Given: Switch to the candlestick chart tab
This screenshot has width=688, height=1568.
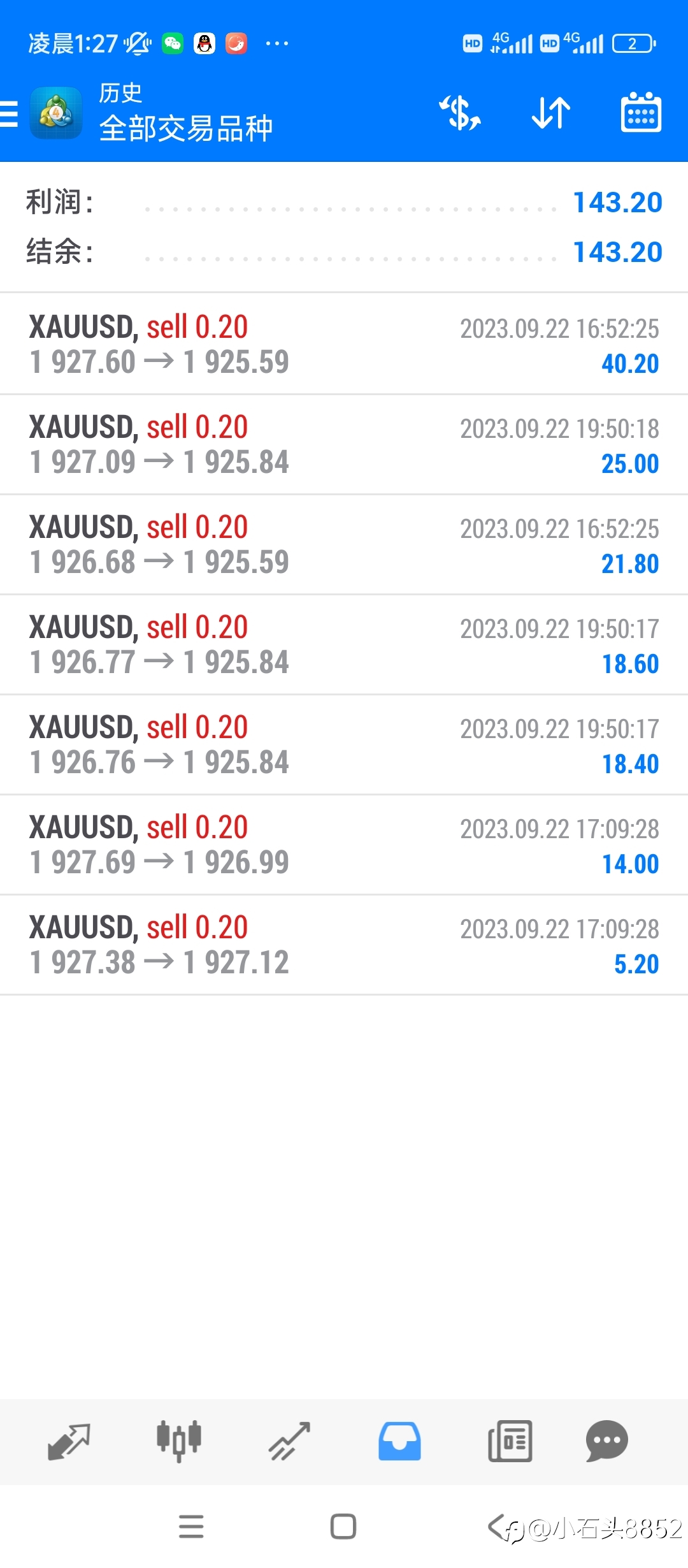Looking at the screenshot, I should 179,1441.
